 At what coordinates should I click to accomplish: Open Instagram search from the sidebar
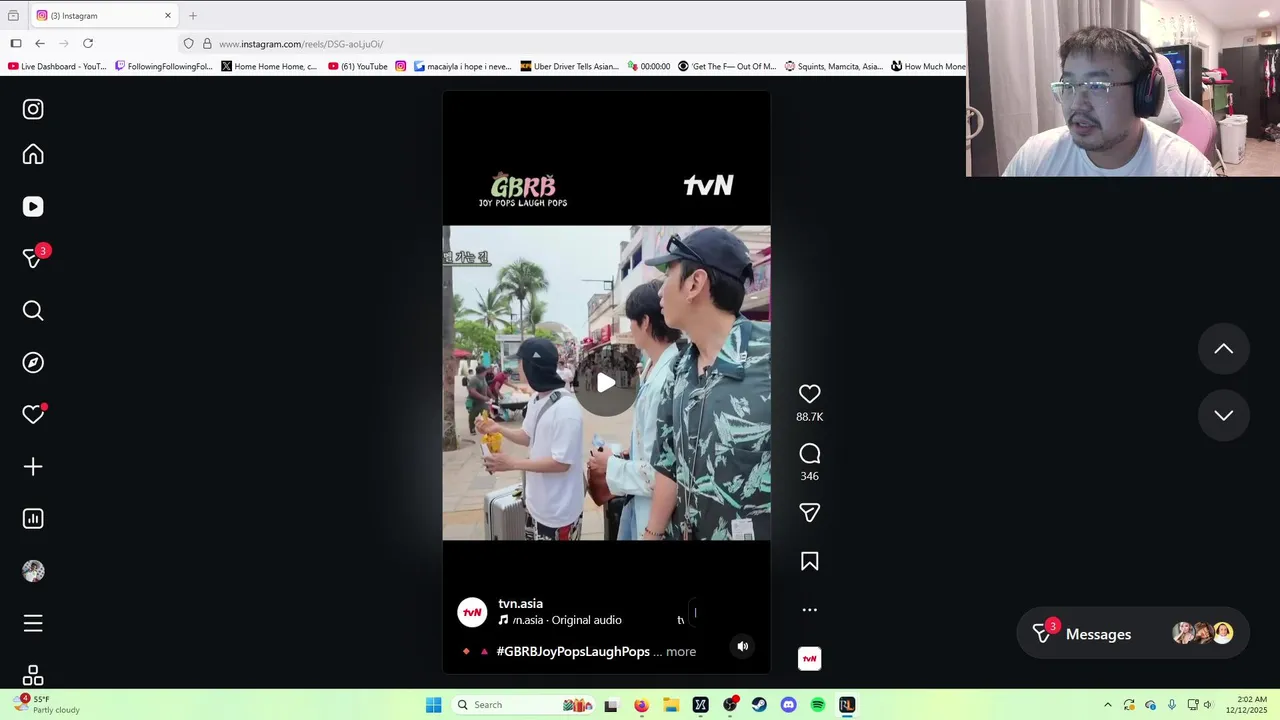(33, 311)
